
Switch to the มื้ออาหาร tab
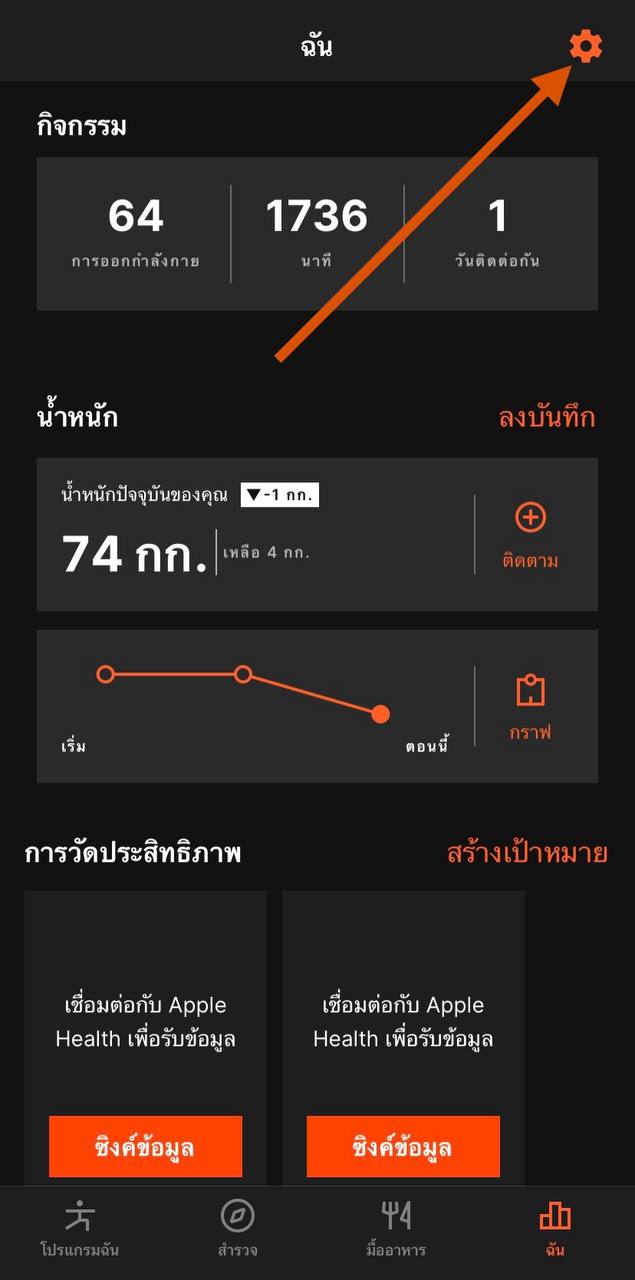click(396, 1228)
